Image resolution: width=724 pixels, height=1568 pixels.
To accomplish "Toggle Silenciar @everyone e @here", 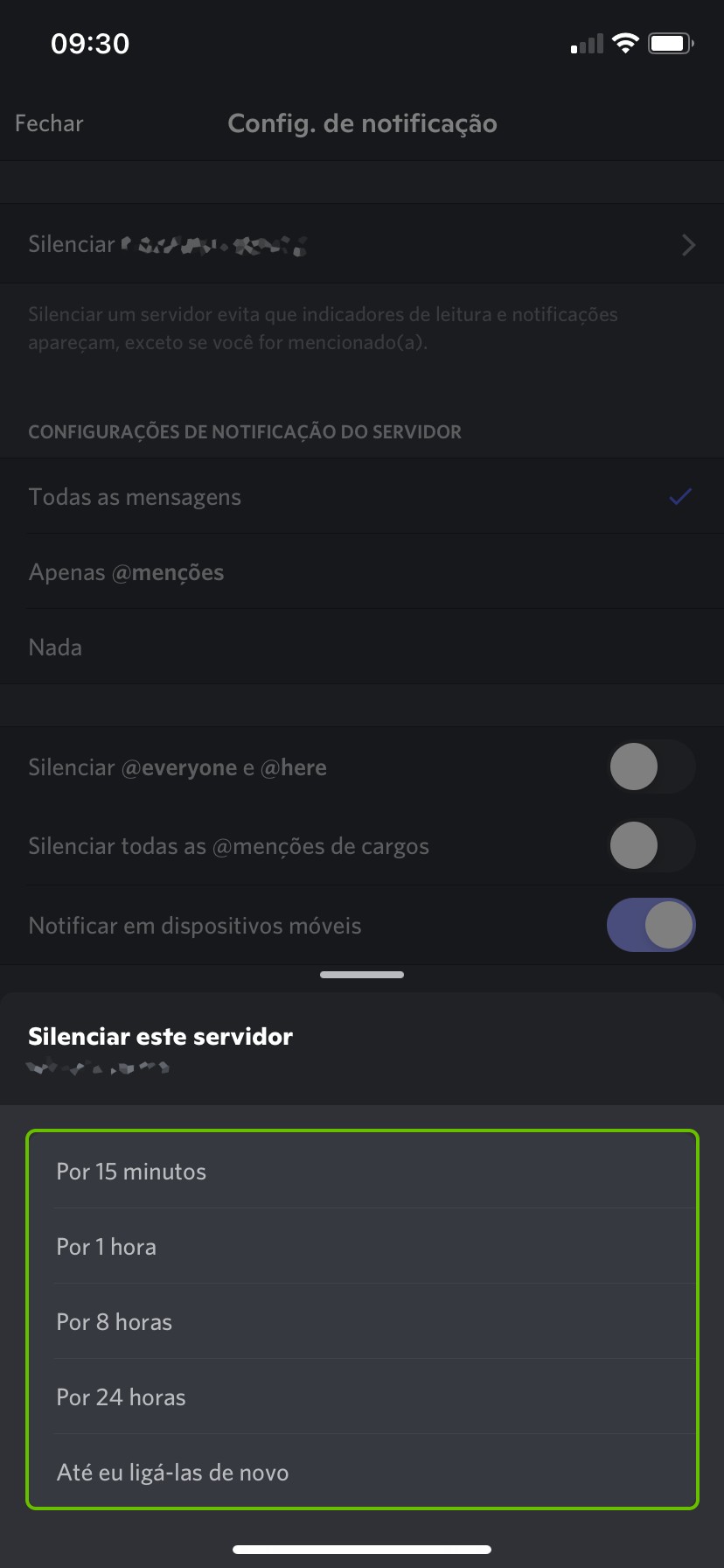I will (x=651, y=766).
